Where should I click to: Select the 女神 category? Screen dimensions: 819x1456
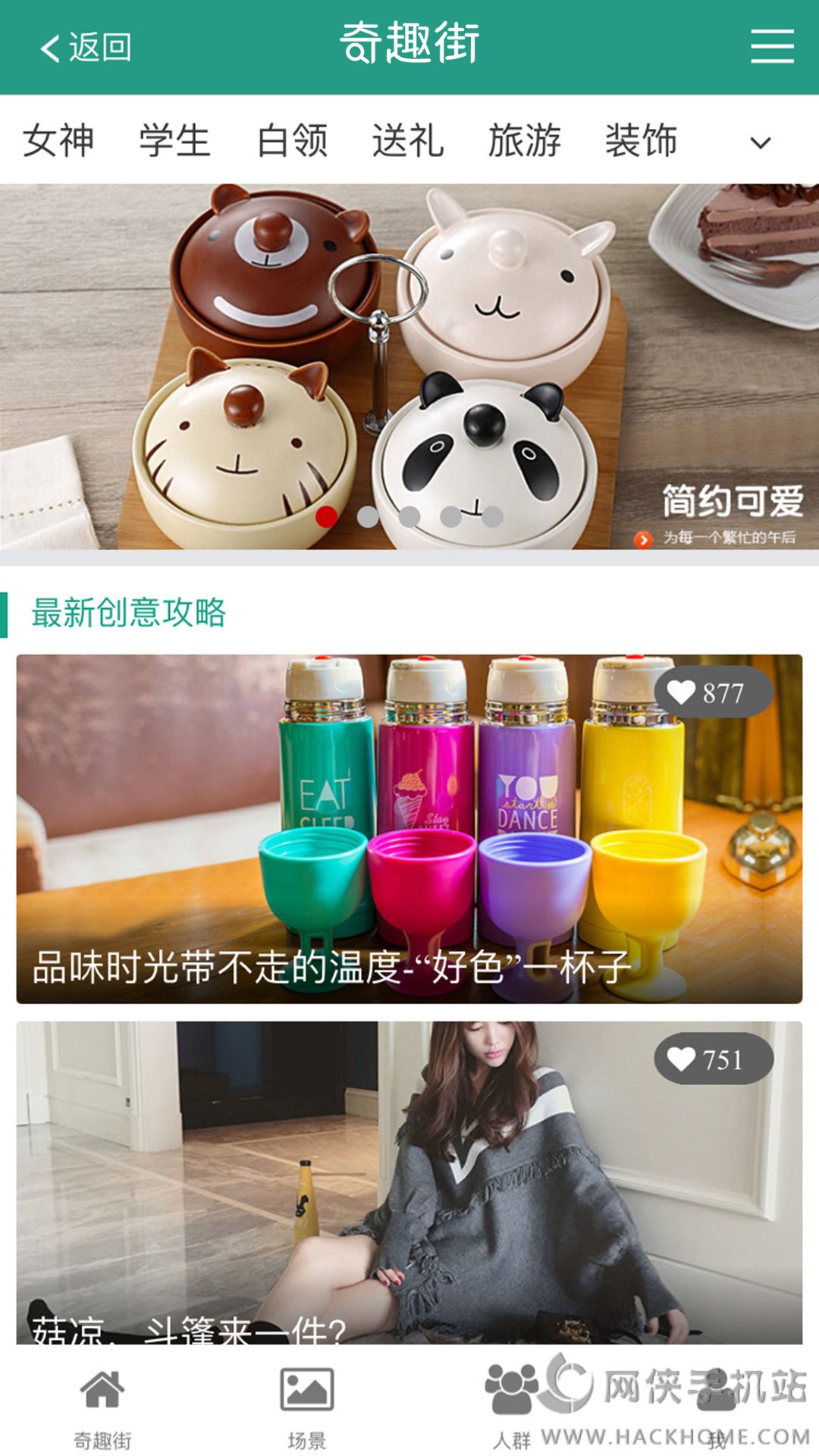coord(58,141)
